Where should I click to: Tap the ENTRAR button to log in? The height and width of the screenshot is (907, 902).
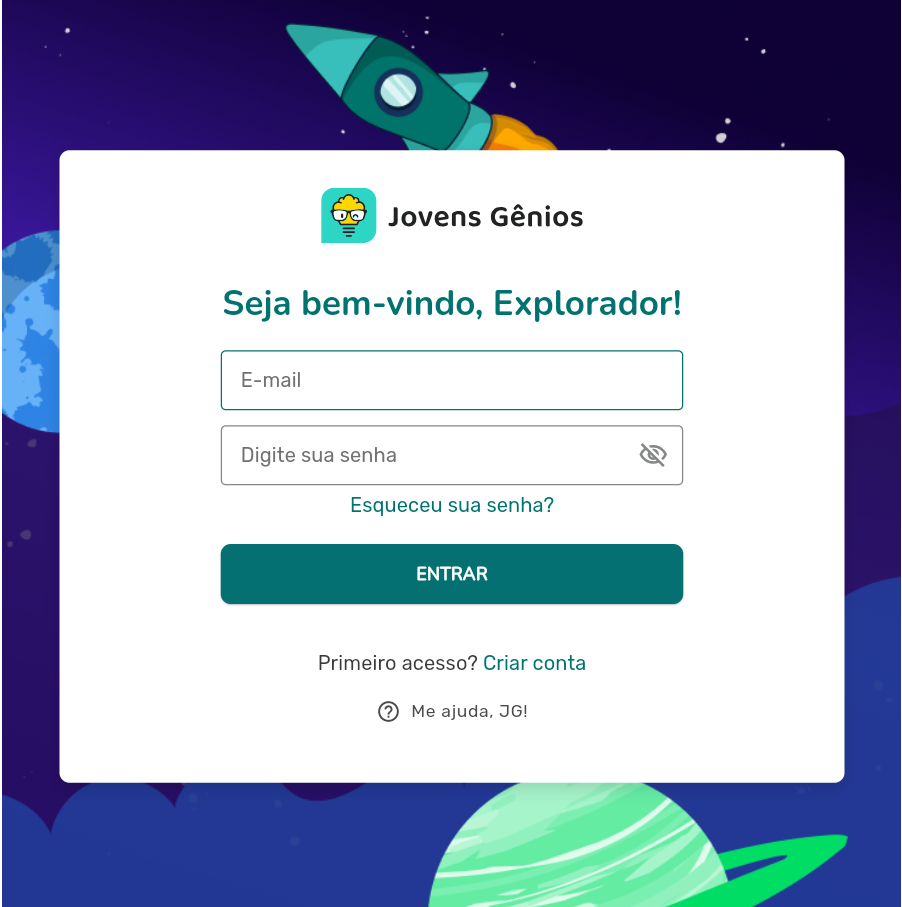[x=452, y=574]
